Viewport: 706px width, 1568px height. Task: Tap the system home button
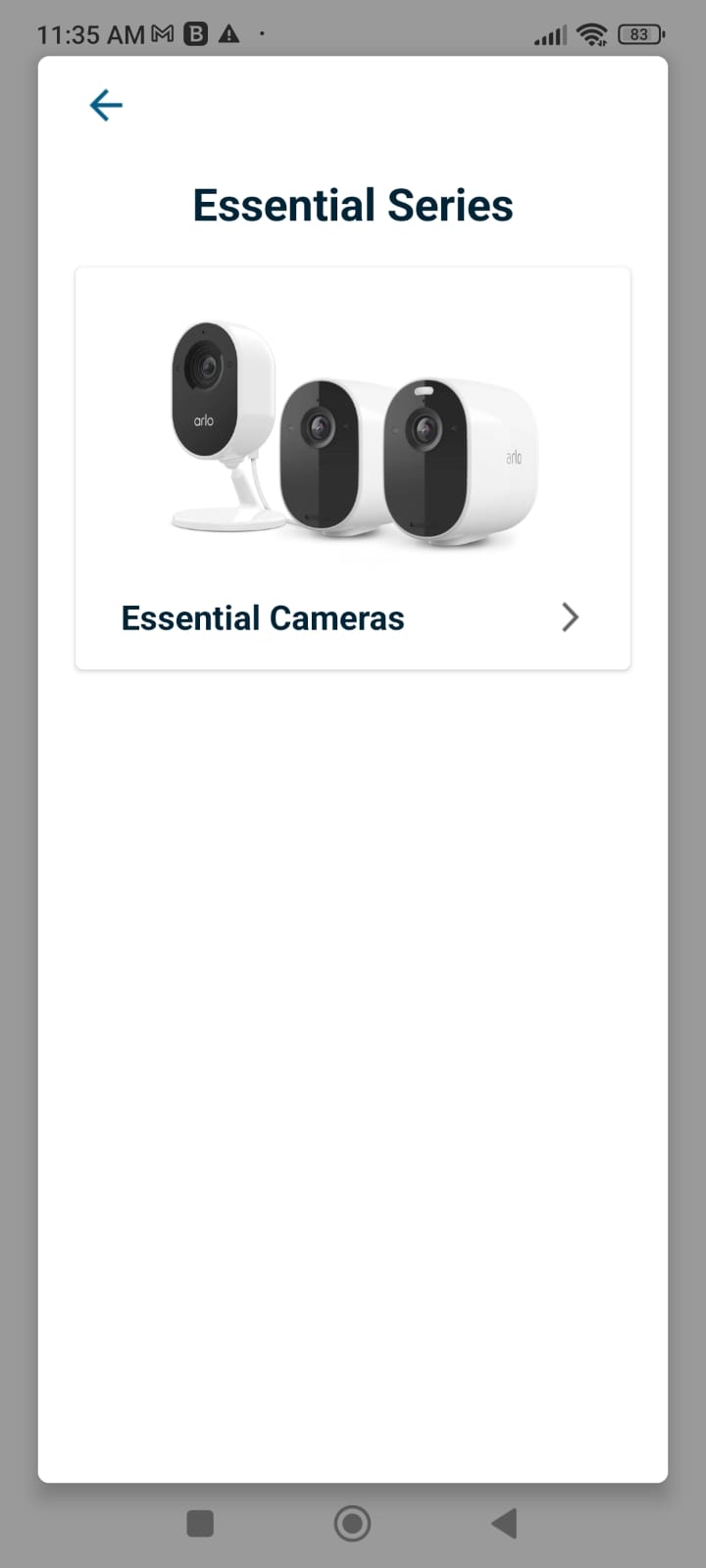click(352, 1523)
